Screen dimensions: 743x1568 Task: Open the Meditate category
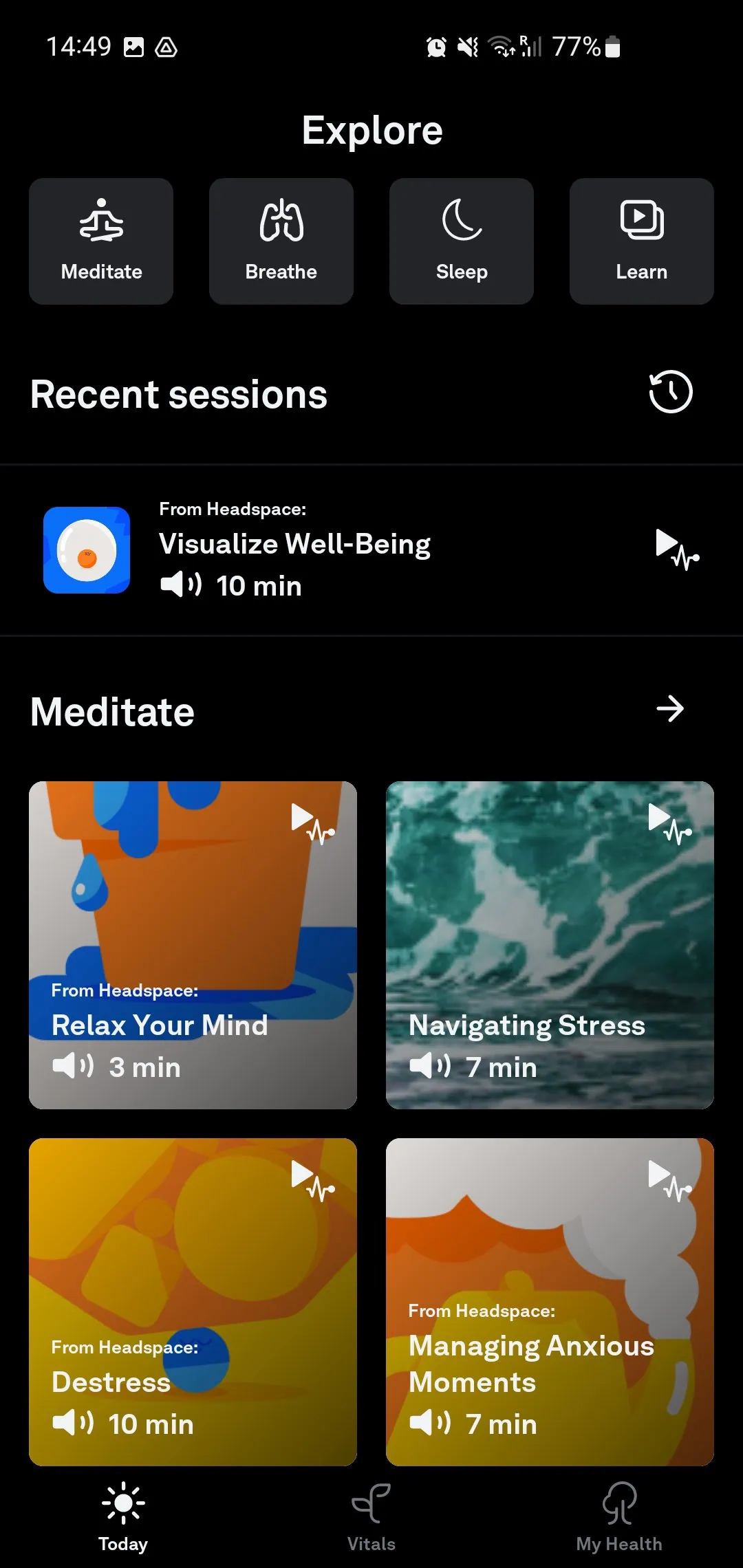[101, 241]
